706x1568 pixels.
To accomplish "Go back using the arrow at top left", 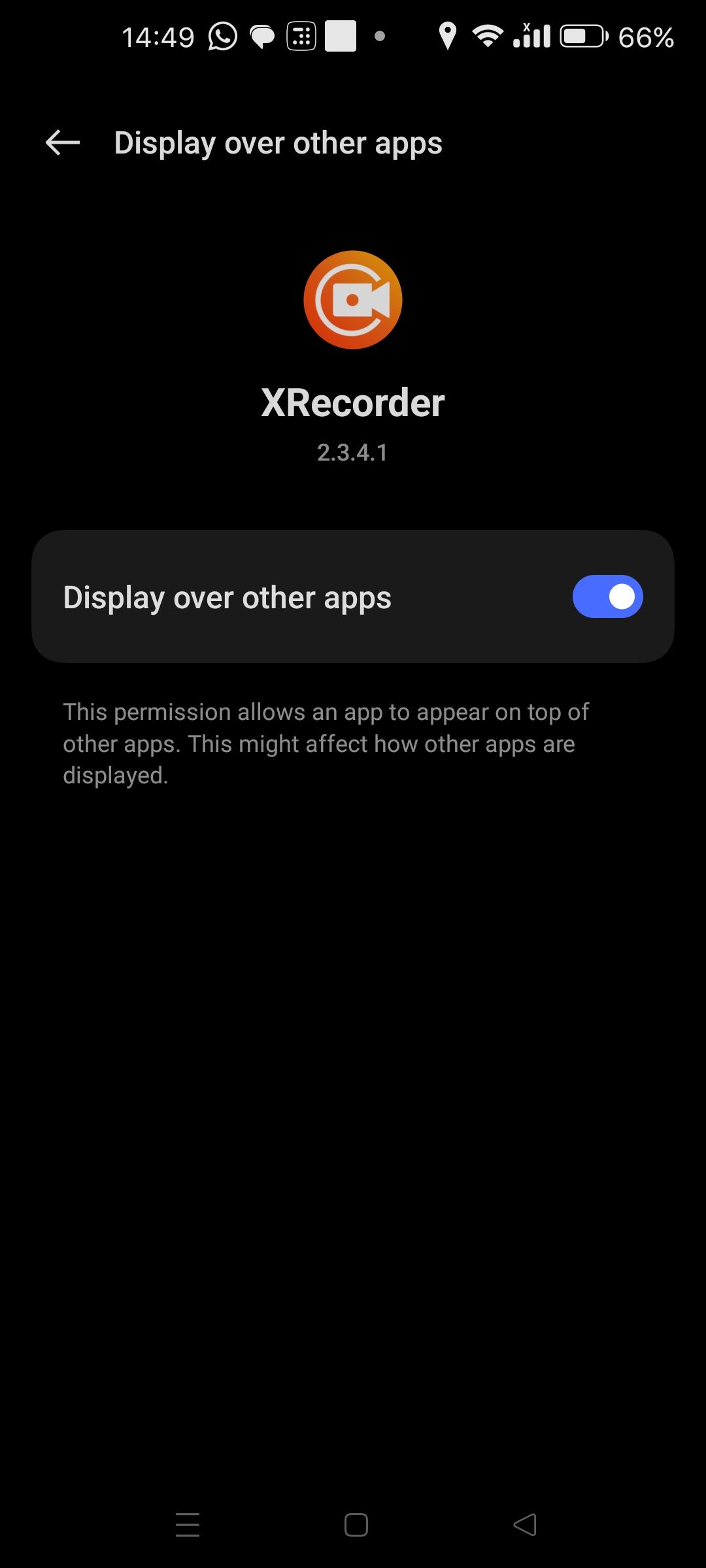I will coord(61,143).
